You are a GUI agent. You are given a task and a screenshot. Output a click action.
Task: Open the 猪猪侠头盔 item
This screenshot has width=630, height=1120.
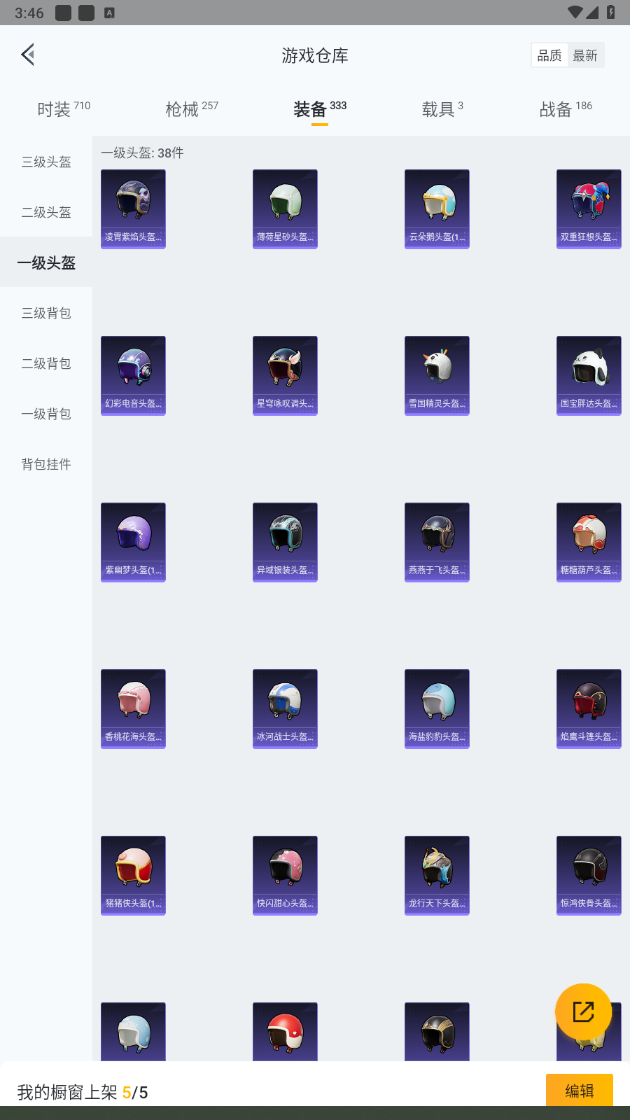tap(134, 875)
